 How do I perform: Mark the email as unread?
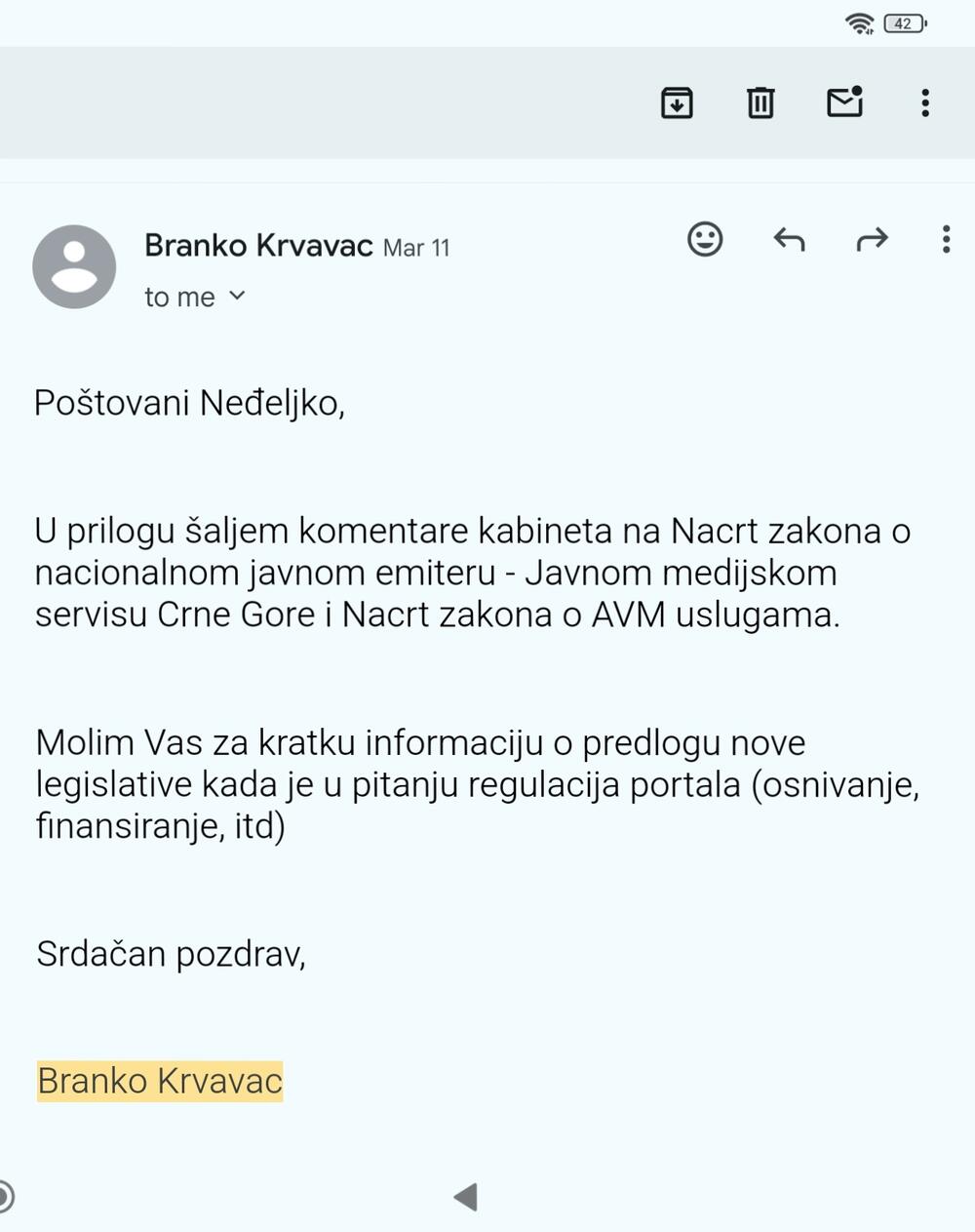(x=844, y=101)
